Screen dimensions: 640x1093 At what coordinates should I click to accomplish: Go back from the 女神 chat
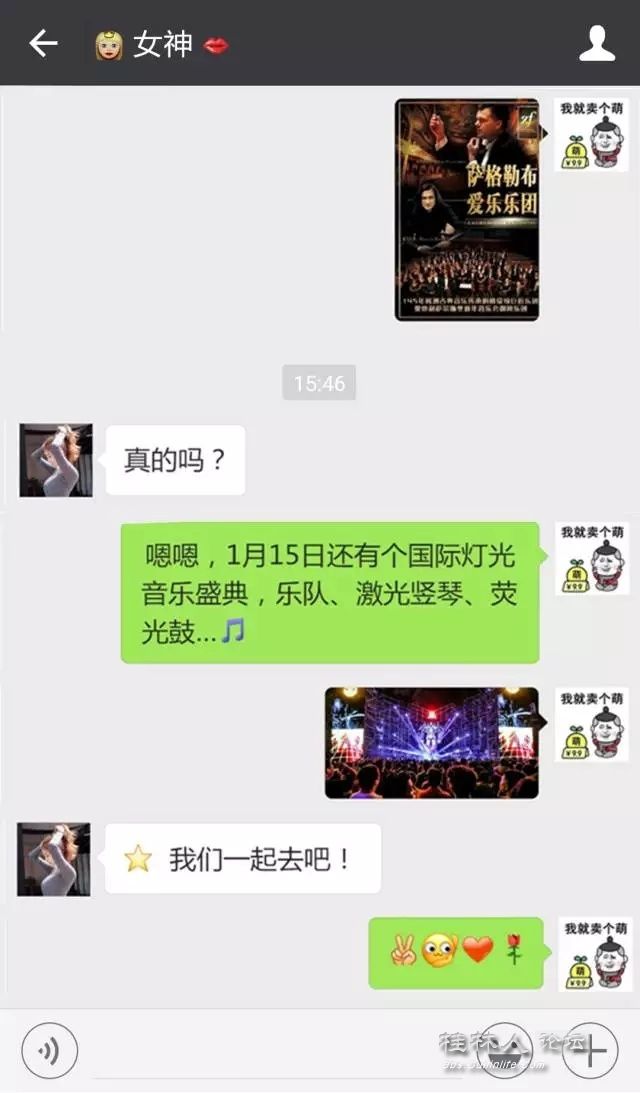coord(43,44)
